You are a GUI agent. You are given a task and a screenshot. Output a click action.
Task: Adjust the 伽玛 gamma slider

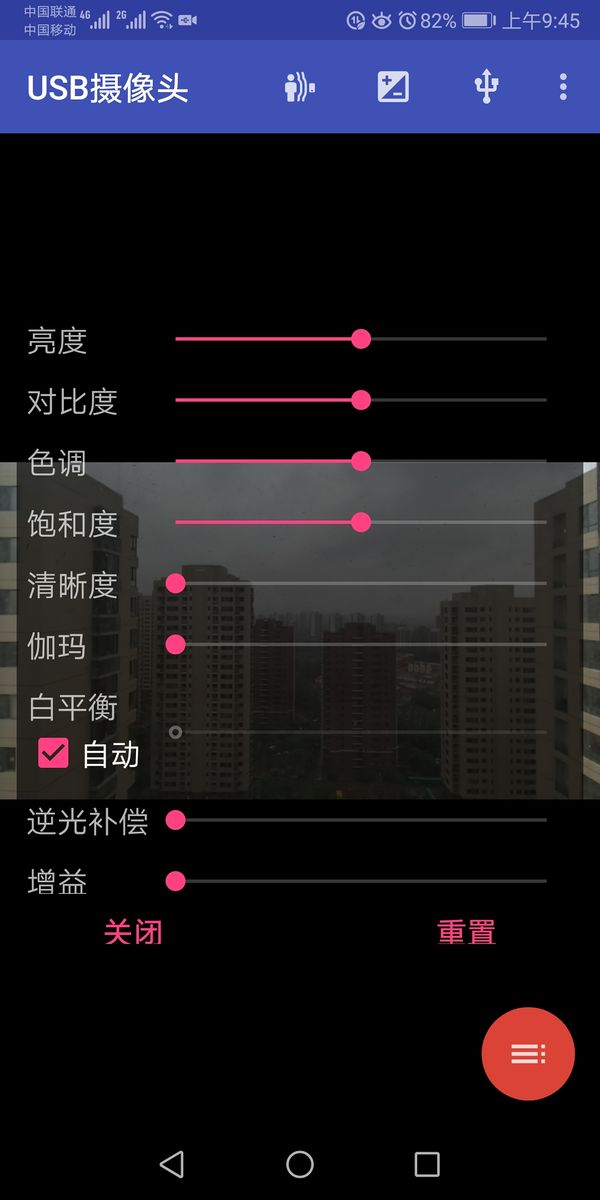point(360,644)
